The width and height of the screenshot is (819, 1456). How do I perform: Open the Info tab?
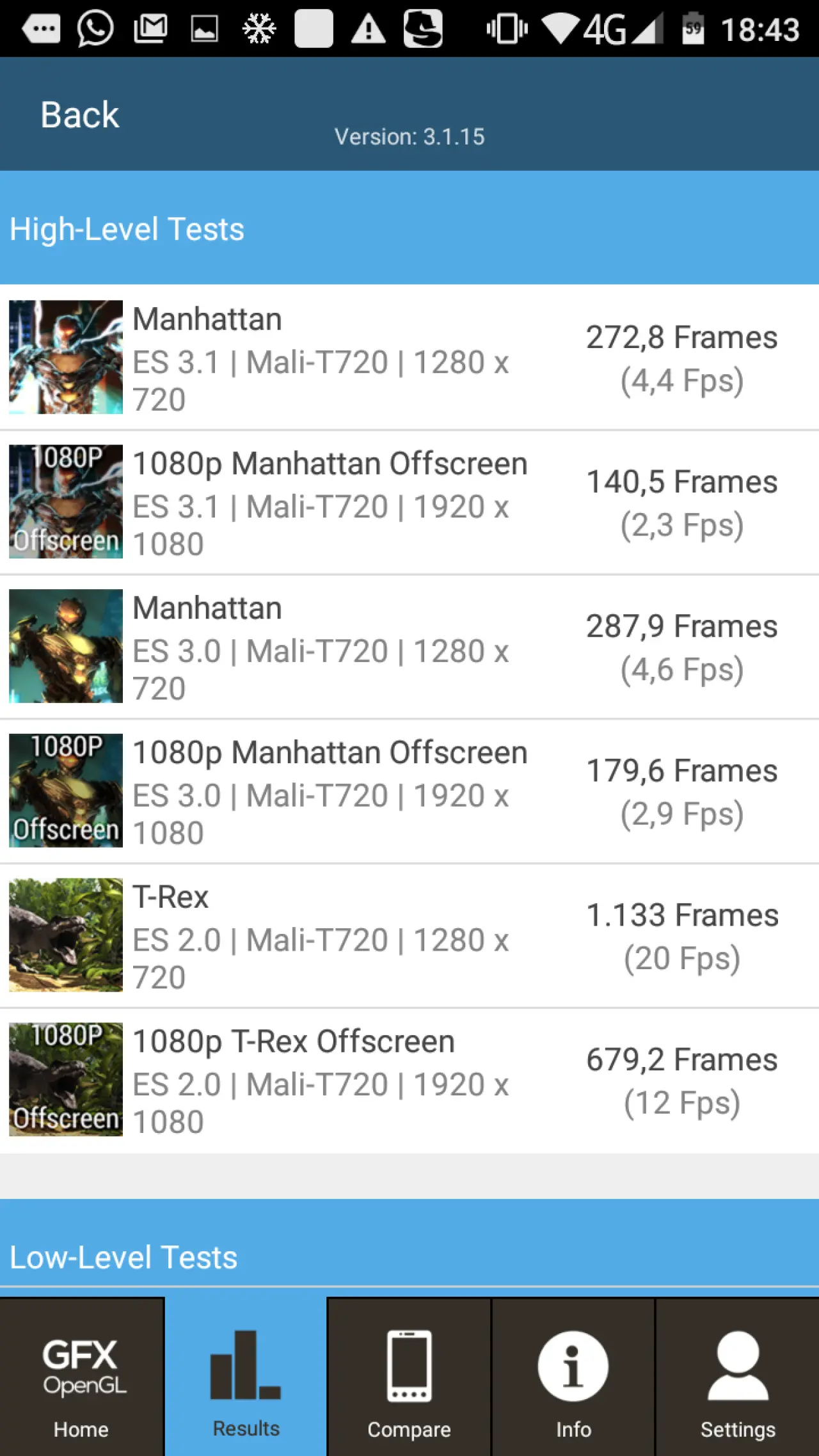573,1377
